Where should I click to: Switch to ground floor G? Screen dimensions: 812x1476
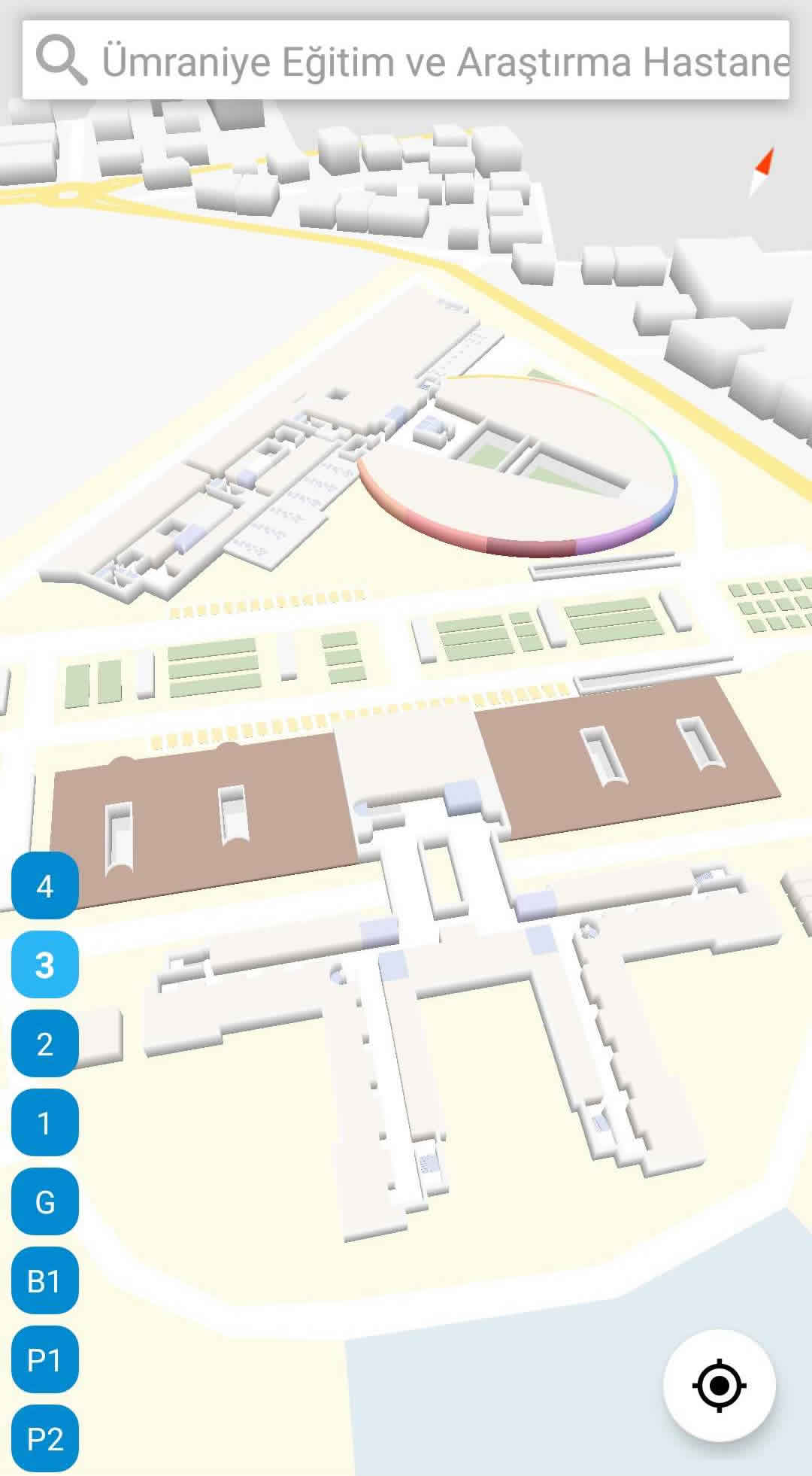tap(45, 1201)
